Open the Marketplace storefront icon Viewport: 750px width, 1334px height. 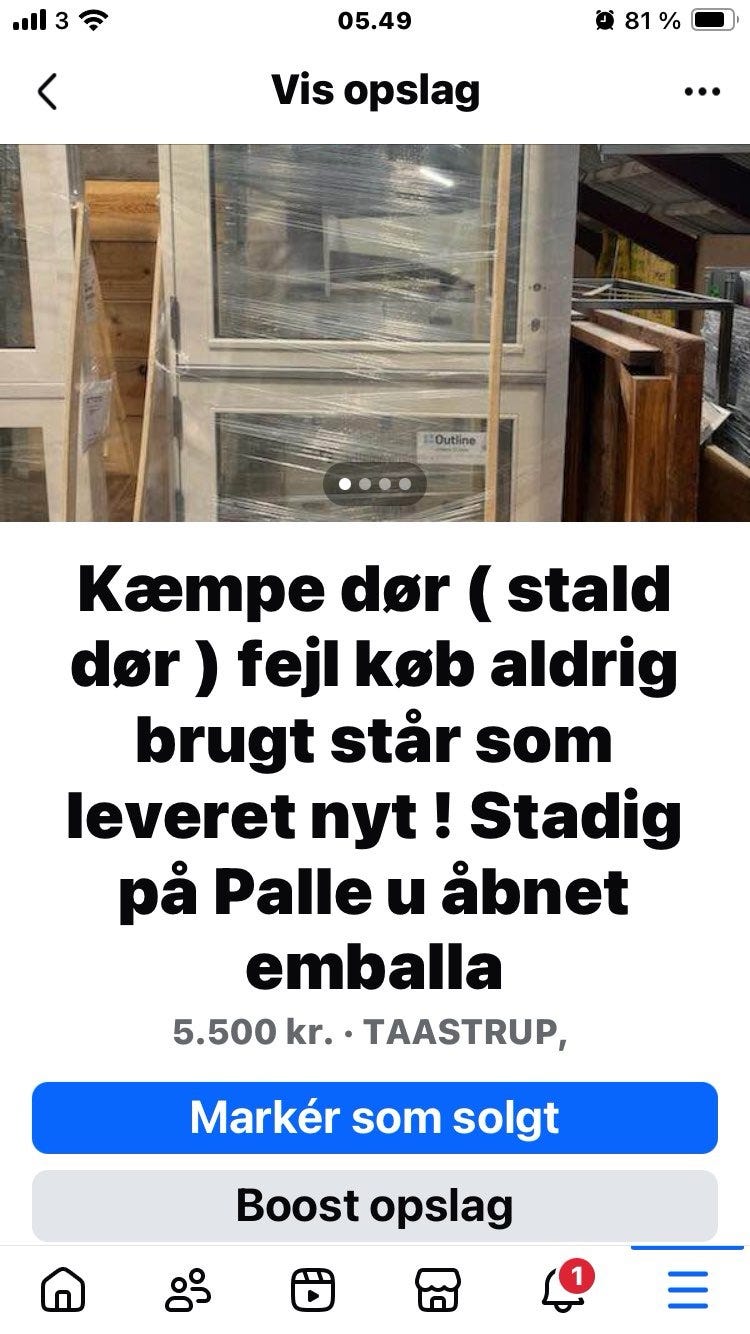tap(437, 1289)
